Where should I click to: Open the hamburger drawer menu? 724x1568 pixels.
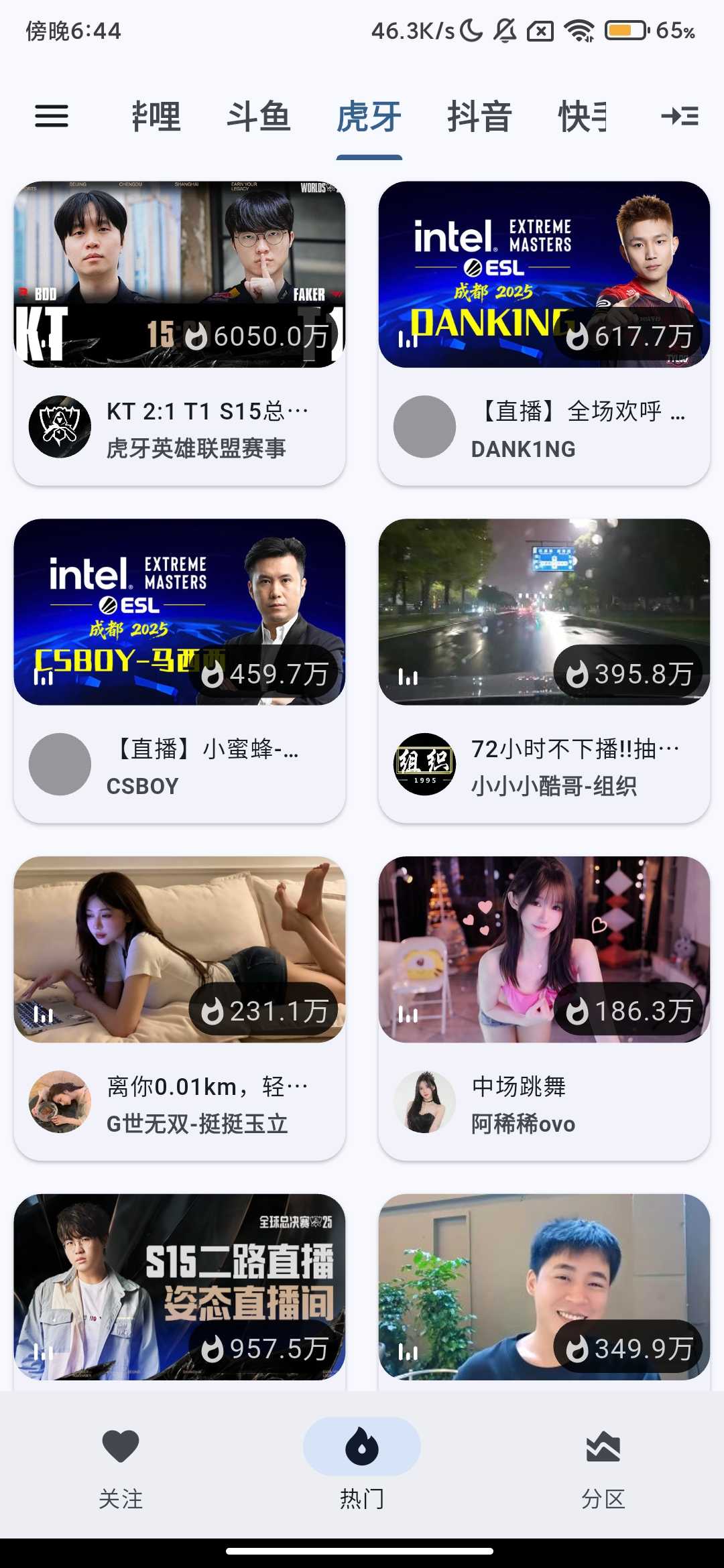coord(52,116)
